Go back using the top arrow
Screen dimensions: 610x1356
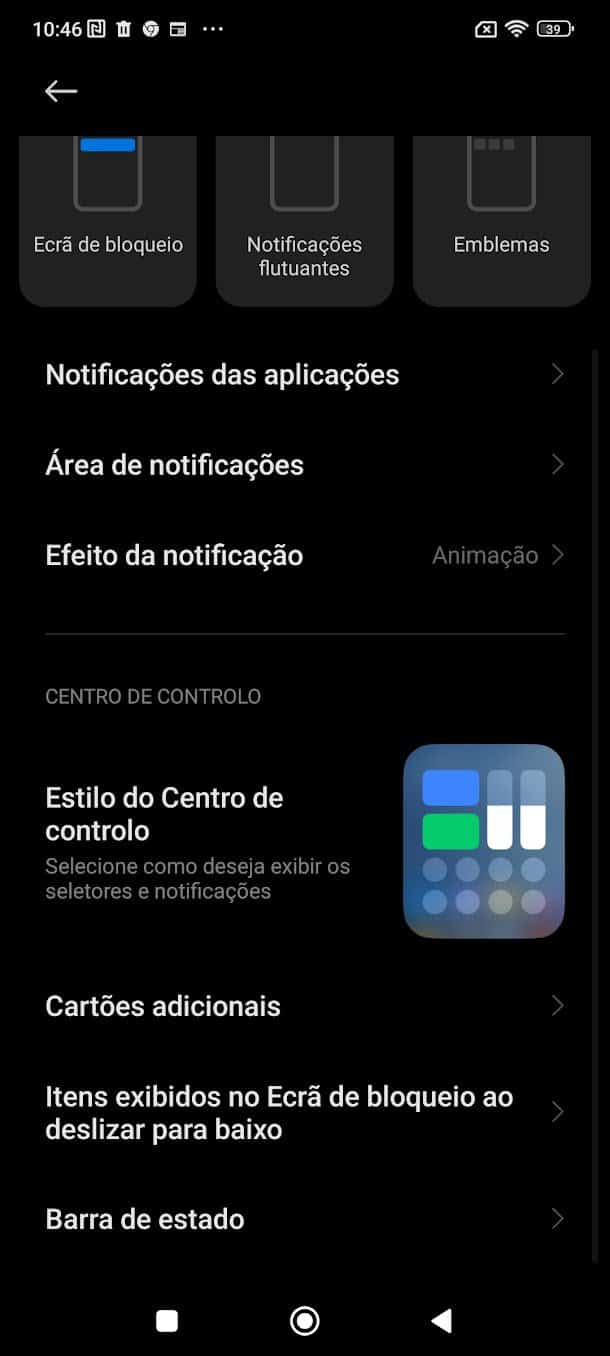[61, 91]
